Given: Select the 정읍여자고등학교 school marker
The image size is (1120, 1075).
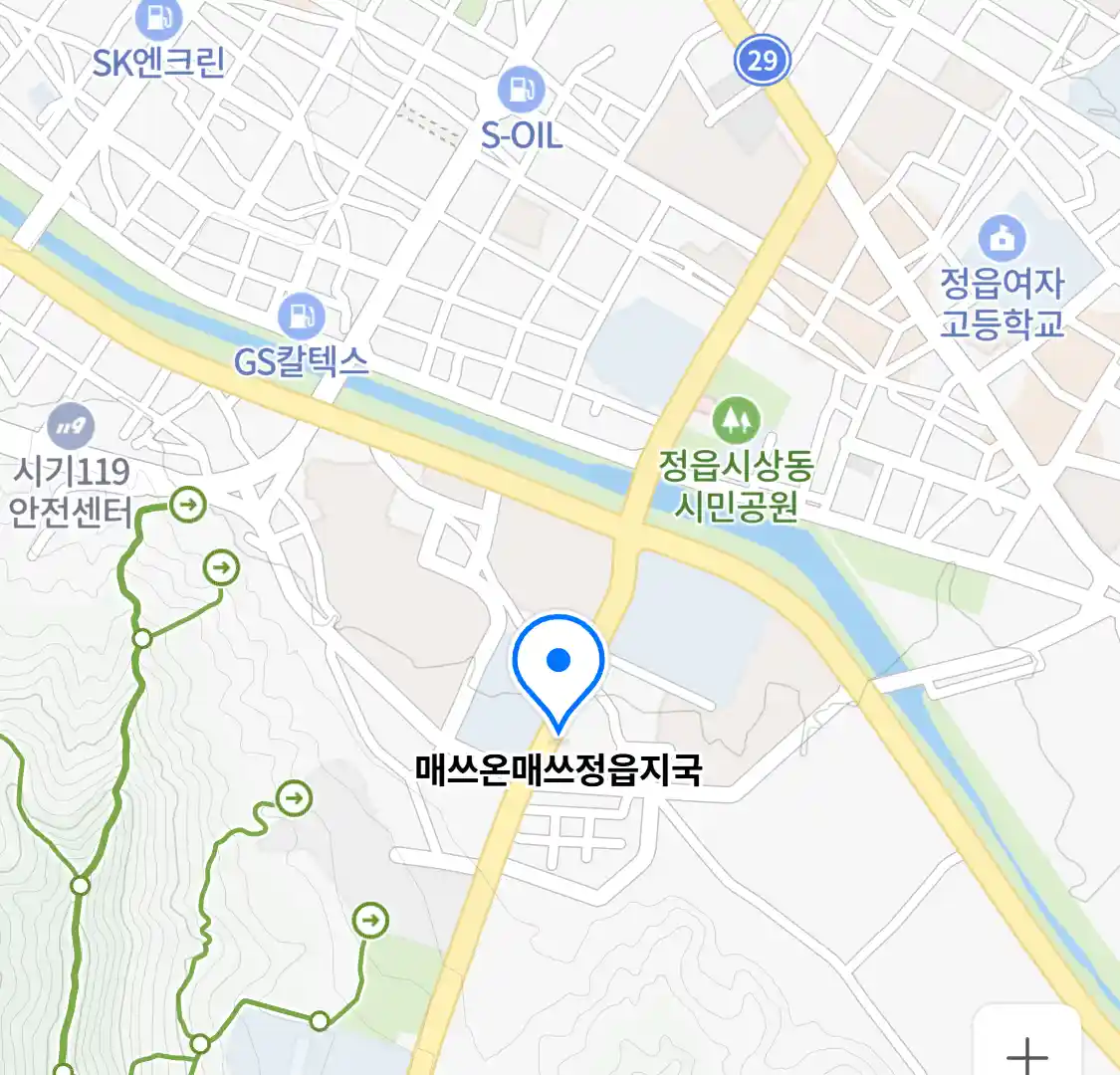Looking at the screenshot, I should [x=1002, y=240].
